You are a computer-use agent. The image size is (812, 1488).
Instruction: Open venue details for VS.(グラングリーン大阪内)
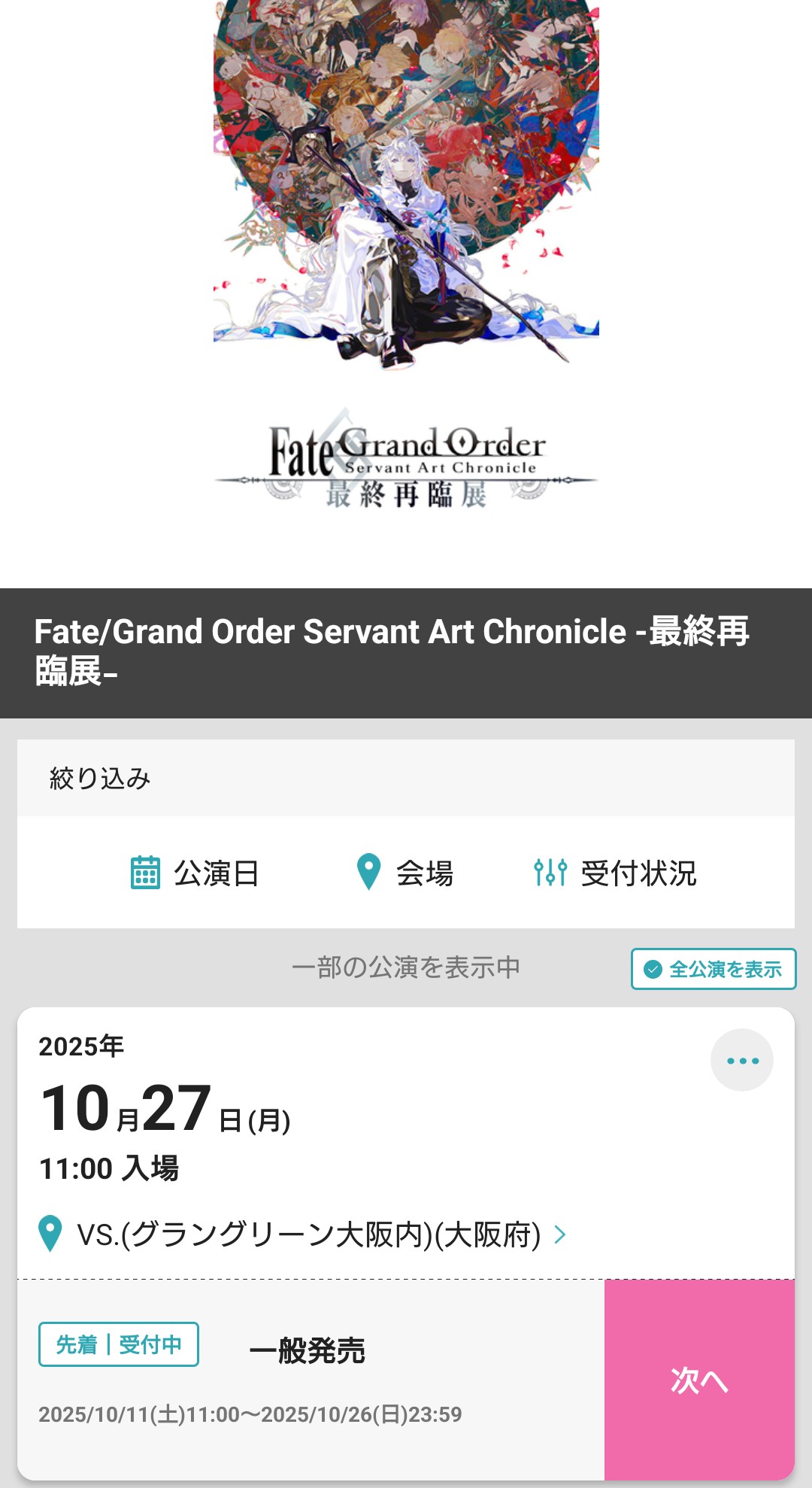tap(308, 1234)
